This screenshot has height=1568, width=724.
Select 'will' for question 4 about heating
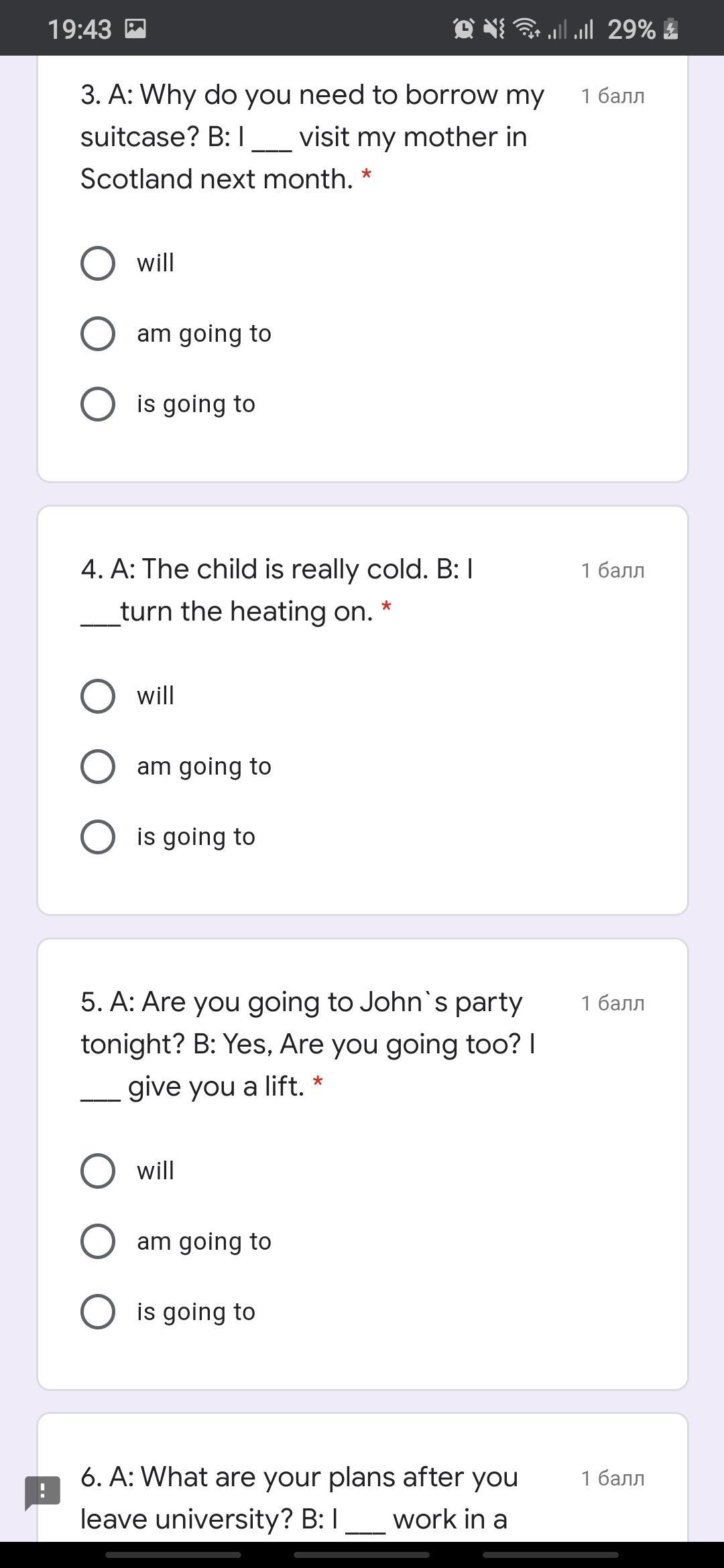[98, 696]
